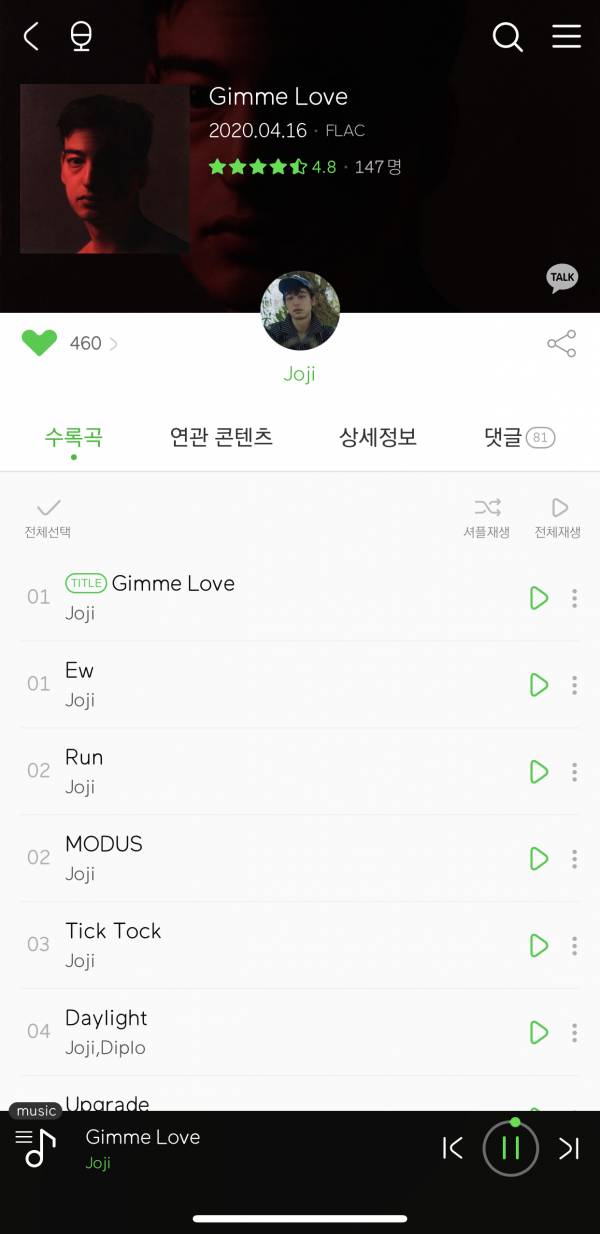Open the hamburger menu
This screenshot has height=1234, width=600.
pos(566,37)
